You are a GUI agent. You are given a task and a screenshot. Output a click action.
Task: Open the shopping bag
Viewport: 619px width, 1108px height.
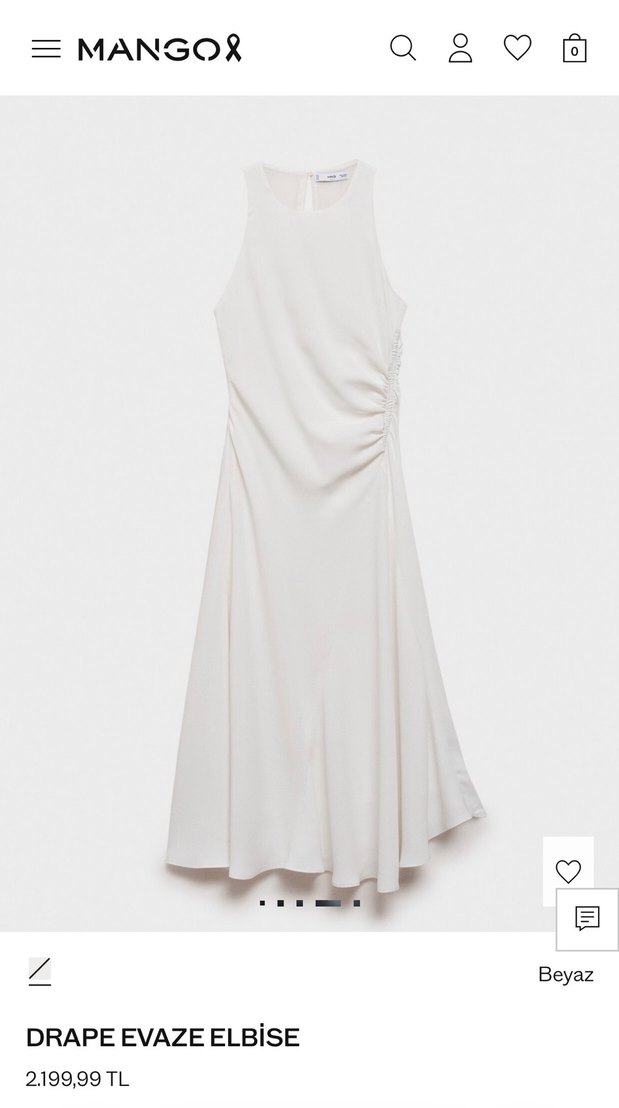coord(574,48)
